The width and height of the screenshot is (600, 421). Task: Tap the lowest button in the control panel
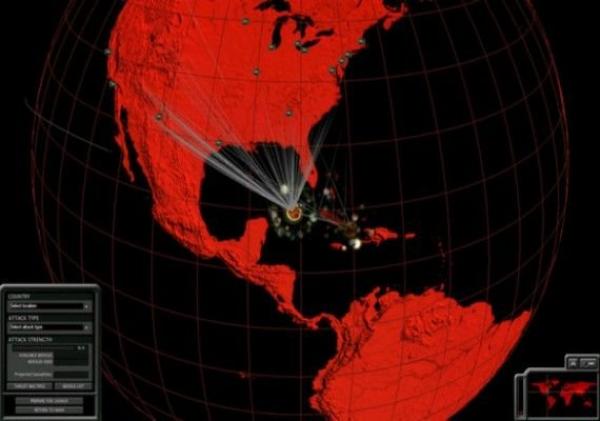coord(48,410)
